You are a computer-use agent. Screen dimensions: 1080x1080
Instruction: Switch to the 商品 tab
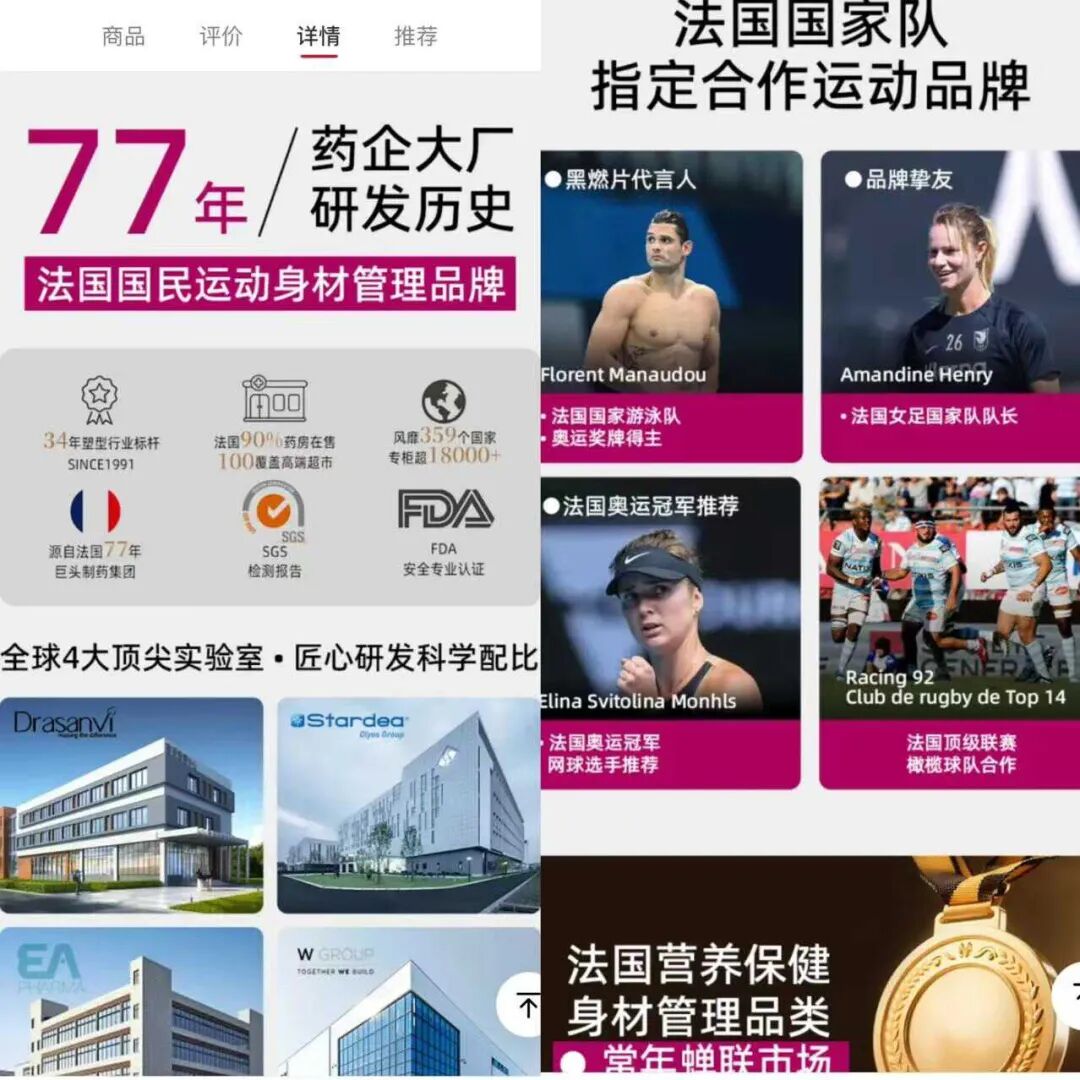123,37
